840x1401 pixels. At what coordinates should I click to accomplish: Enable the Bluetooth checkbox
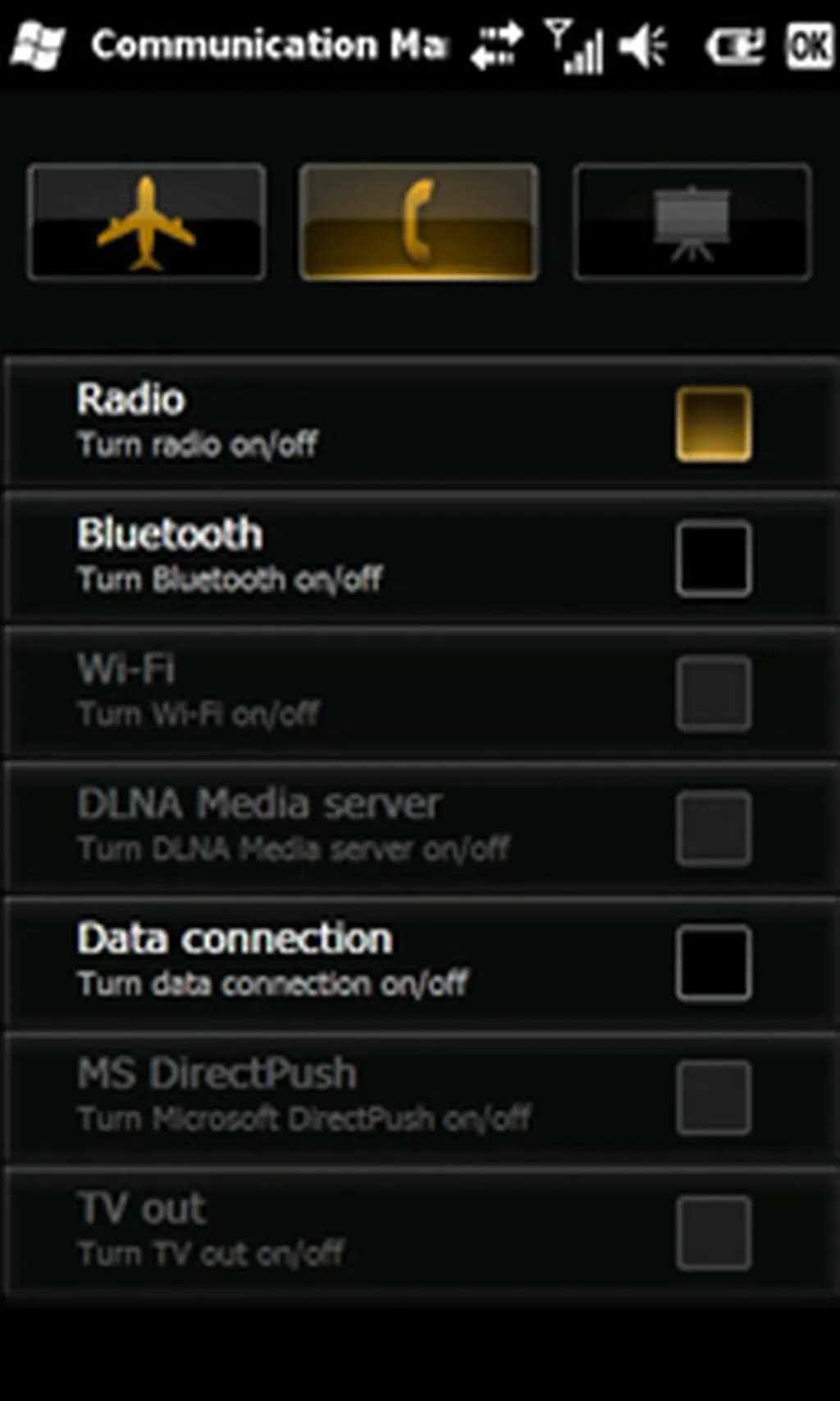point(713,559)
